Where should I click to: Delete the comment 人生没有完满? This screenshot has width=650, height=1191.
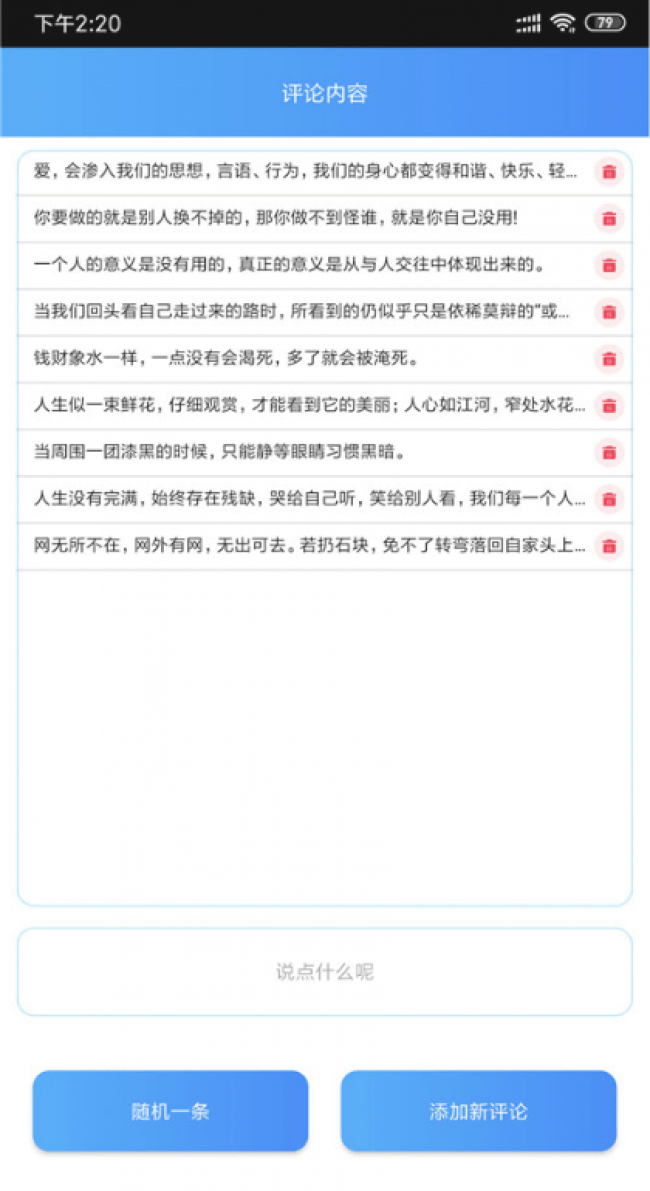pos(608,499)
